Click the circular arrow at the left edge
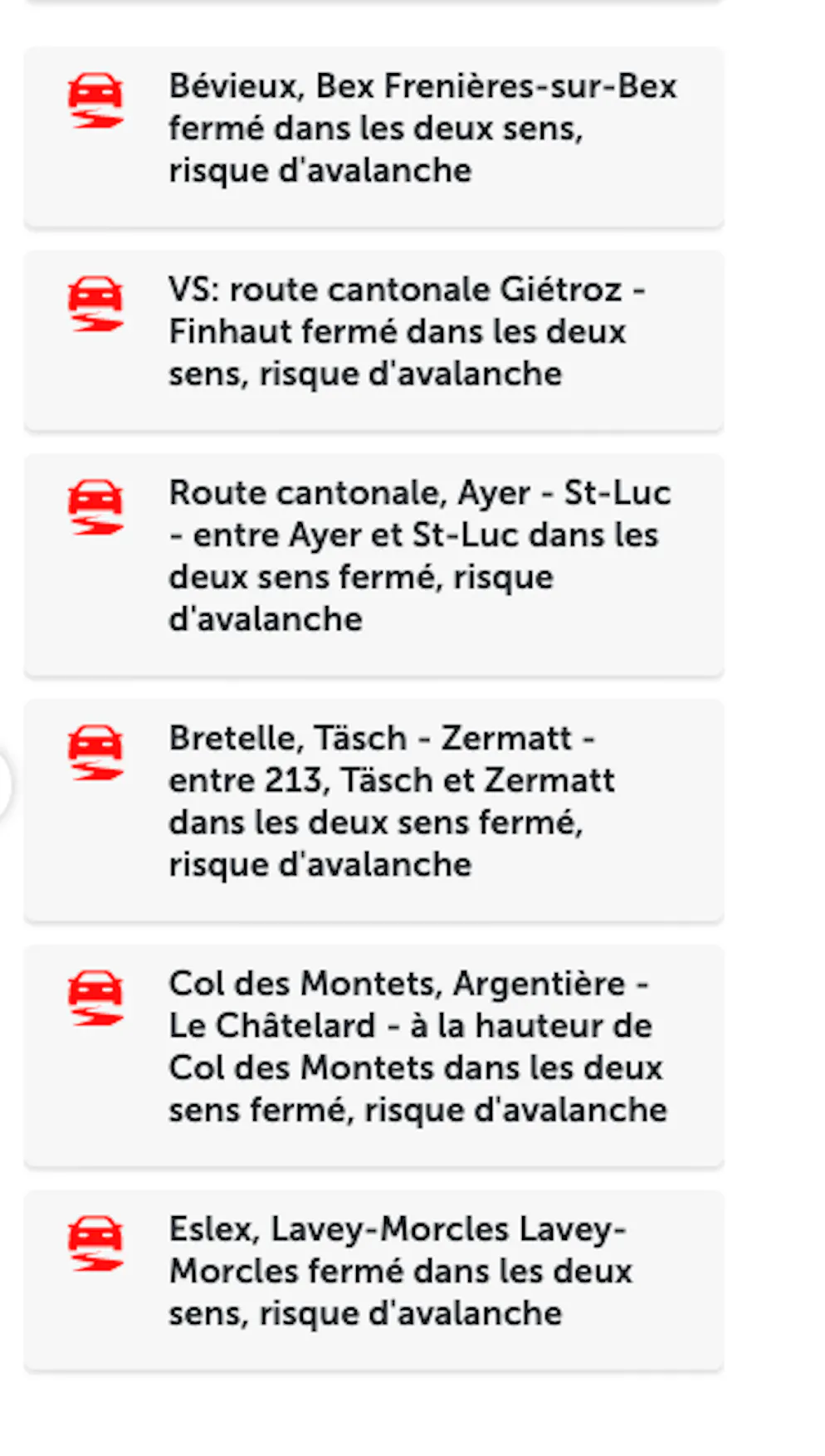 (x=7, y=782)
